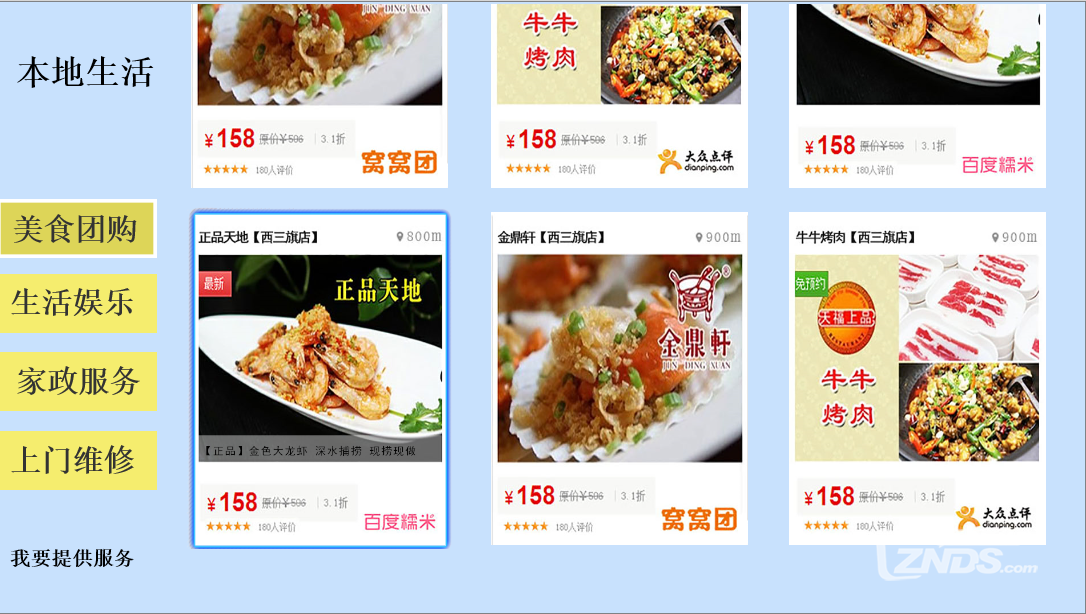Switch to the 生活娱乐 category

(77, 303)
